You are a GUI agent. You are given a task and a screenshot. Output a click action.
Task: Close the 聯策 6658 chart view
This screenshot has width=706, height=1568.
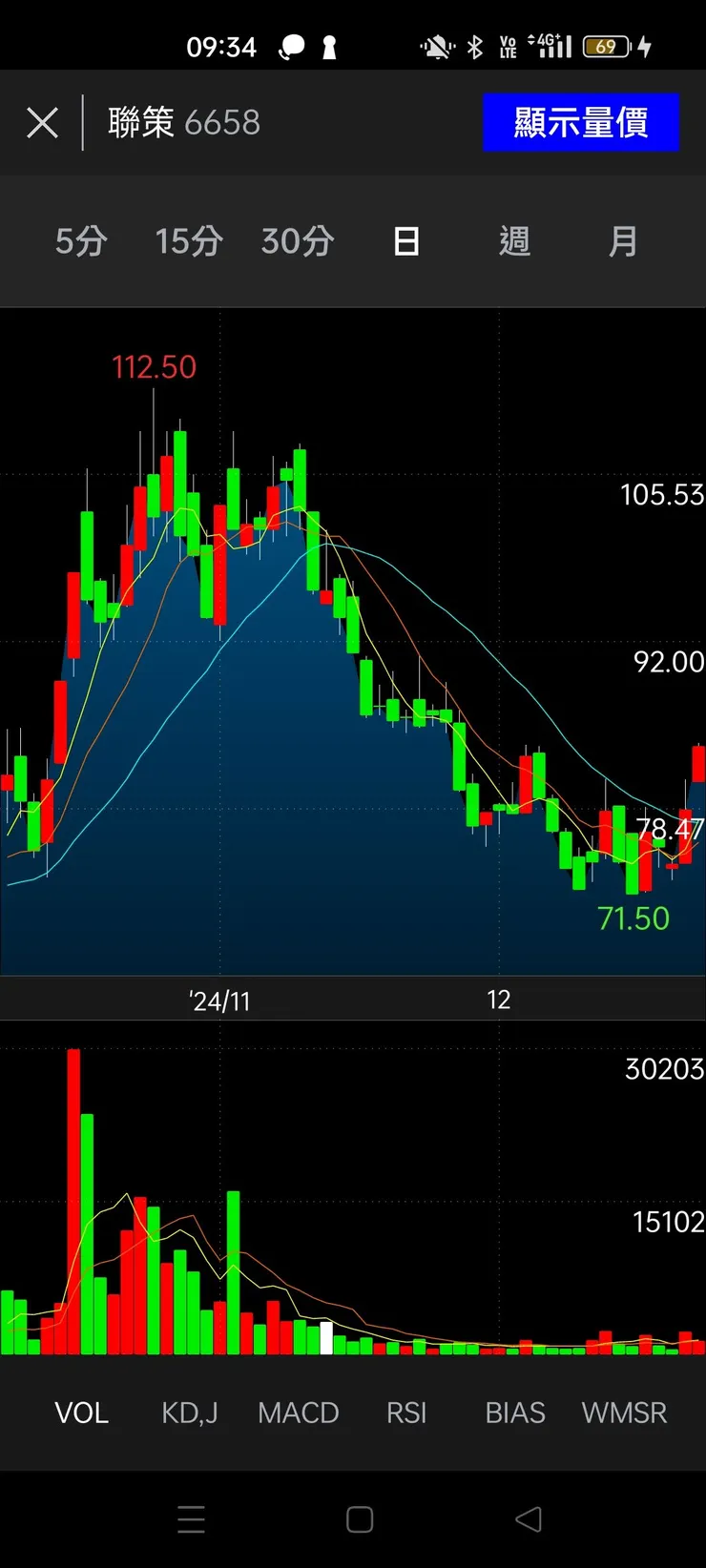point(42,123)
